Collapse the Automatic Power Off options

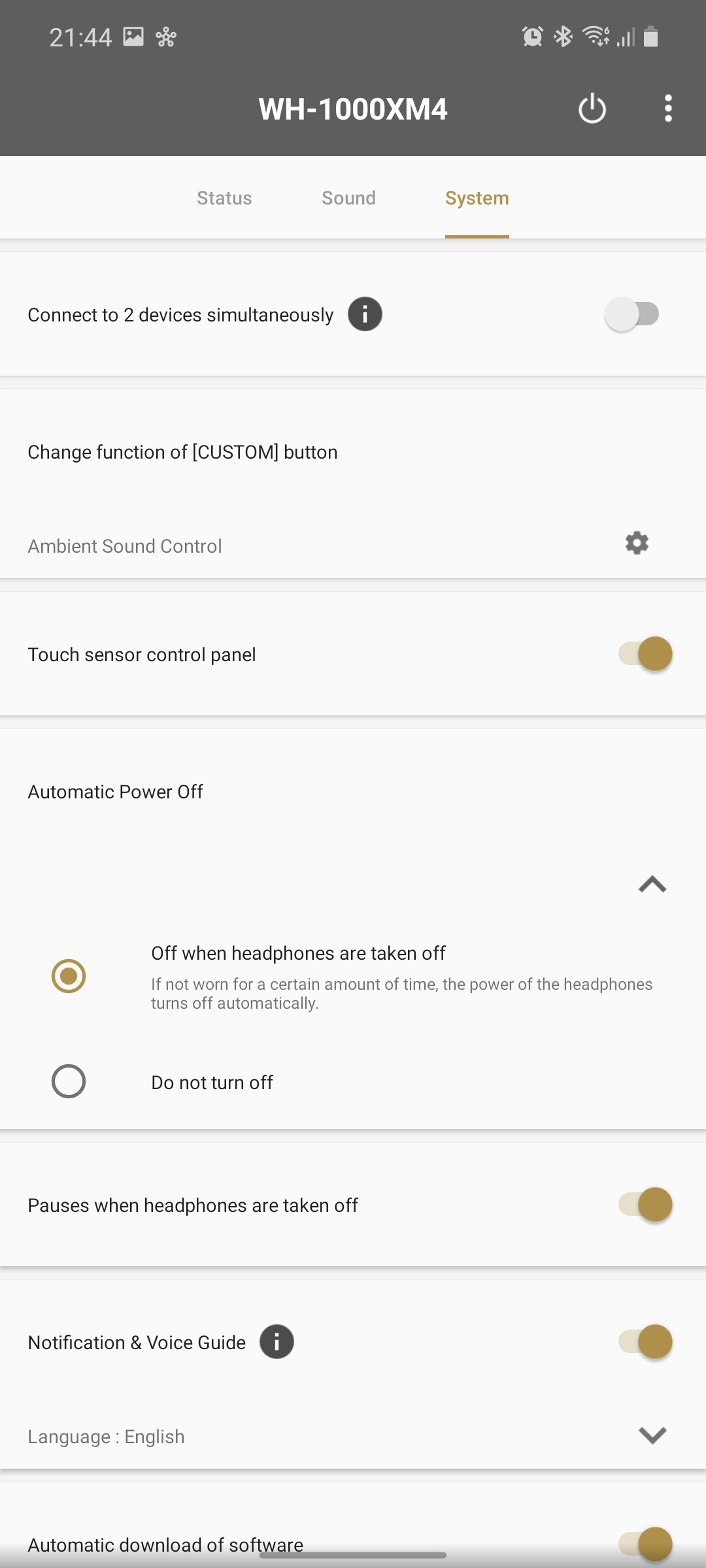click(652, 885)
